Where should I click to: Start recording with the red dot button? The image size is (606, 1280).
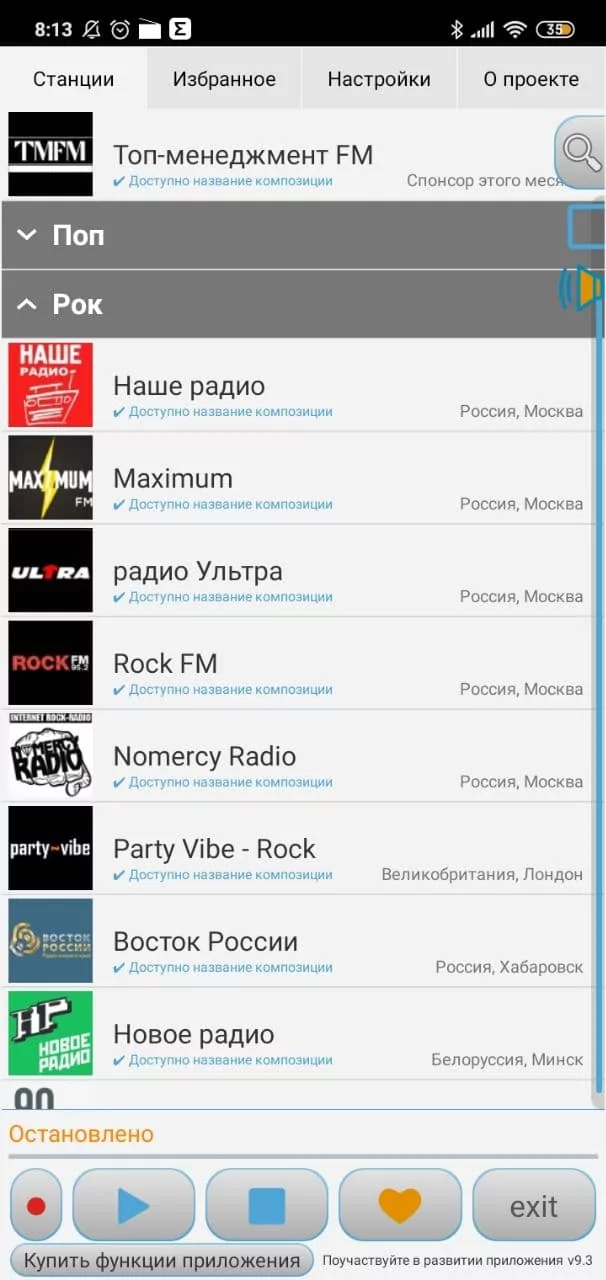36,1206
